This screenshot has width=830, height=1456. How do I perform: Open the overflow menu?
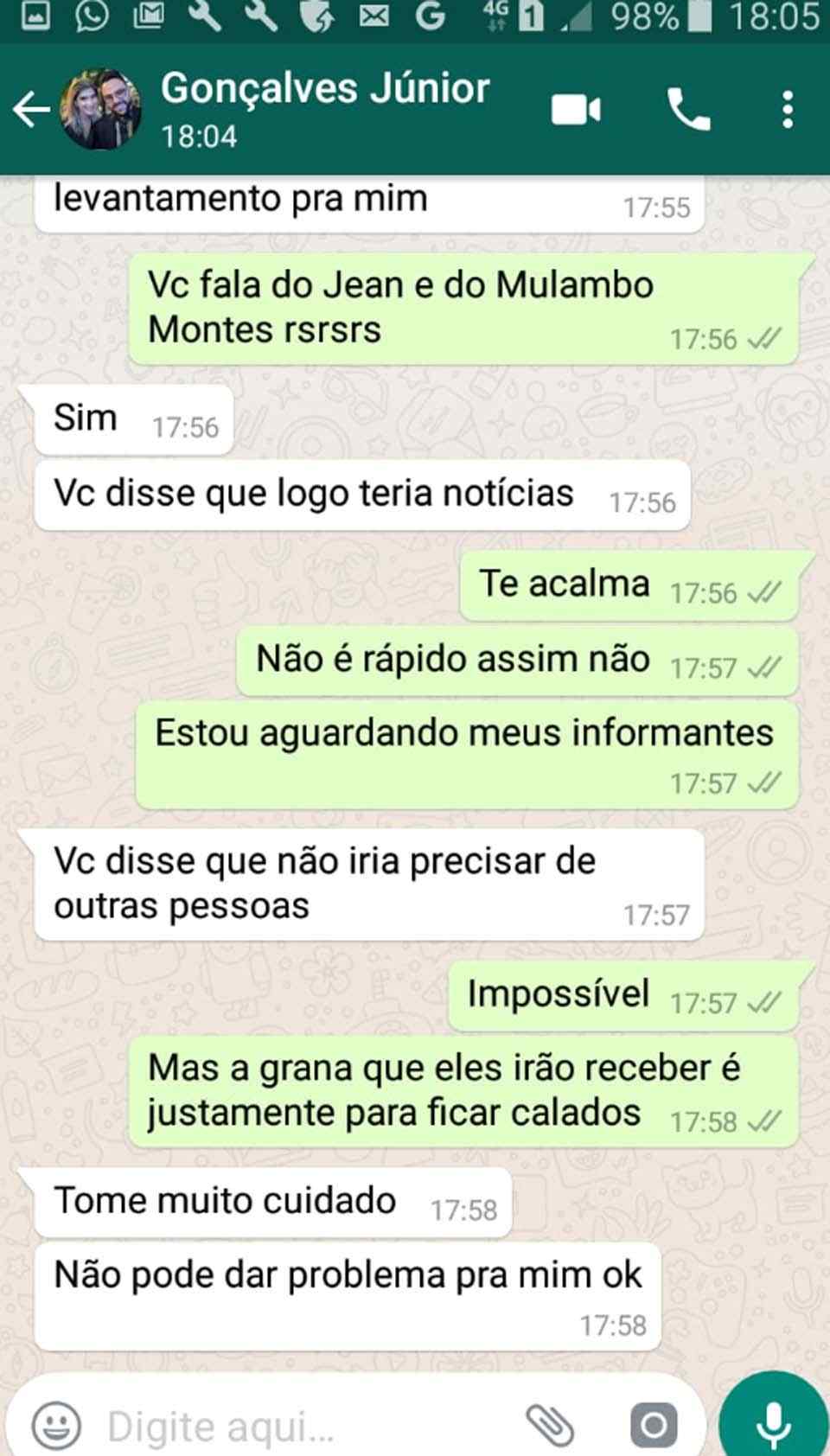(x=787, y=110)
